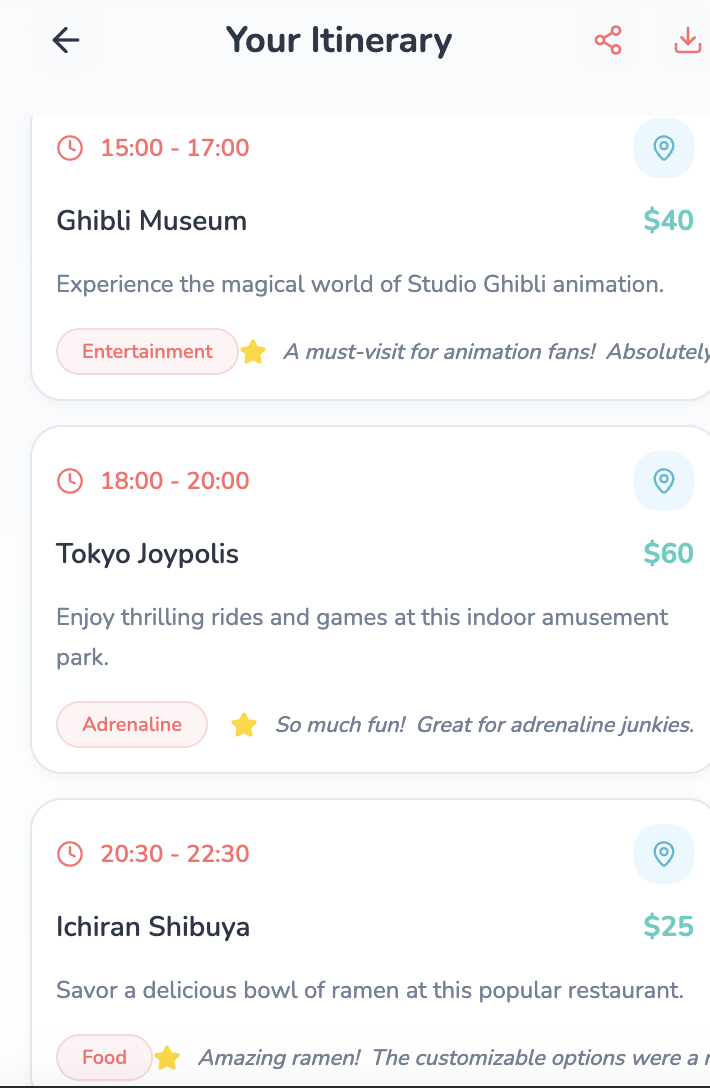Go back using the arrow icon
Viewport: 710px width, 1088px height.
(66, 40)
